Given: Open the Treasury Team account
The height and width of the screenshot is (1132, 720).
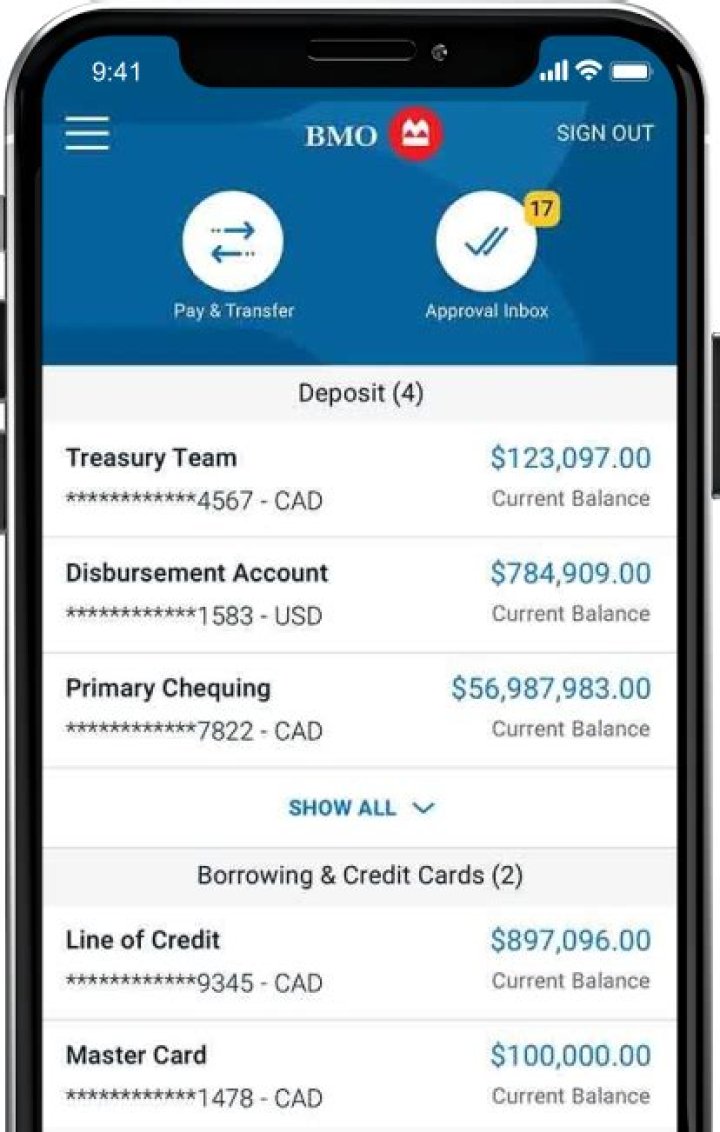Looking at the screenshot, I should point(358,478).
